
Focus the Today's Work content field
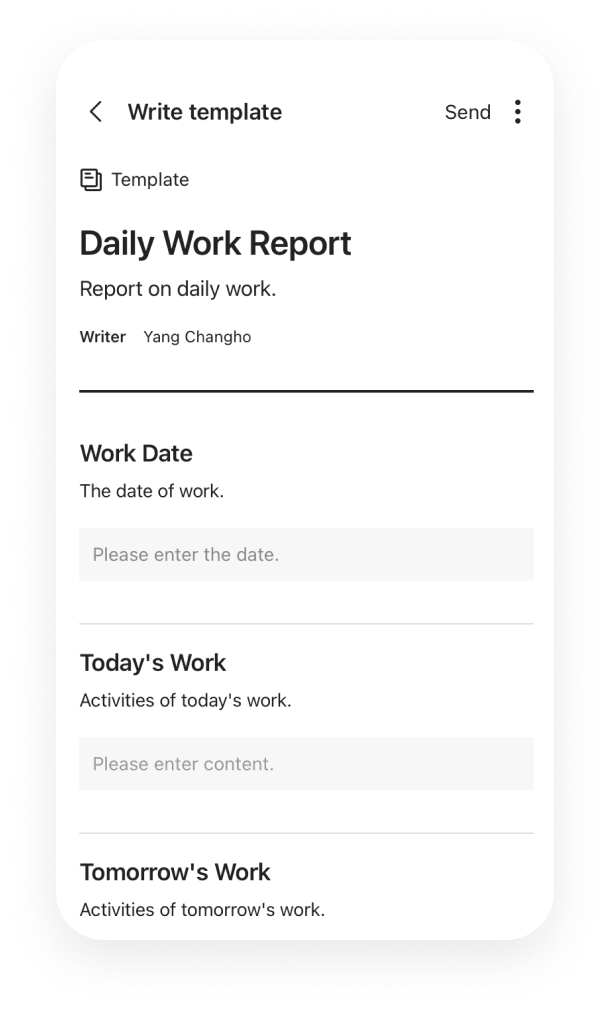(306, 764)
